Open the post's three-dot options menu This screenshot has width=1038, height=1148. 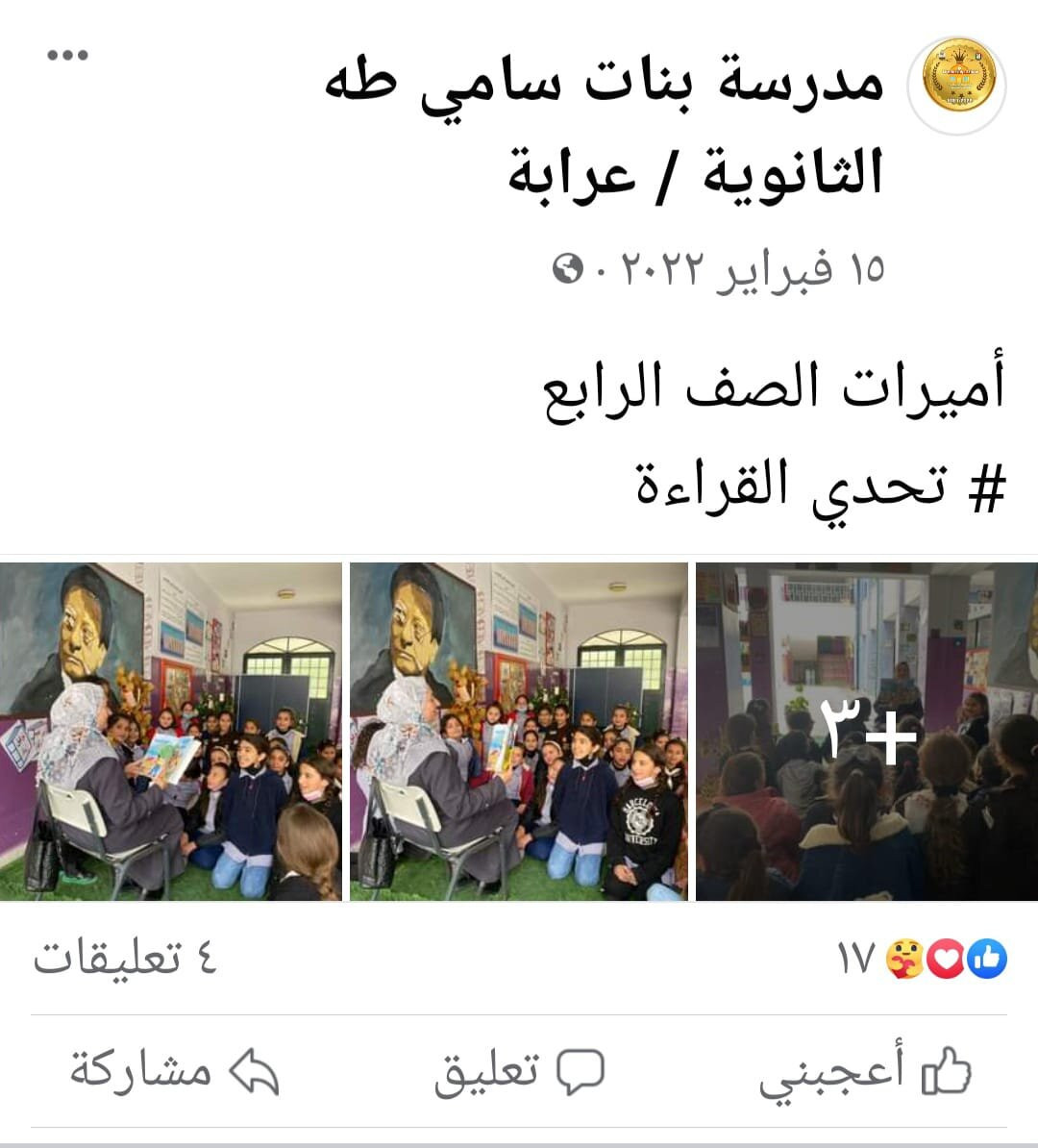point(67,55)
